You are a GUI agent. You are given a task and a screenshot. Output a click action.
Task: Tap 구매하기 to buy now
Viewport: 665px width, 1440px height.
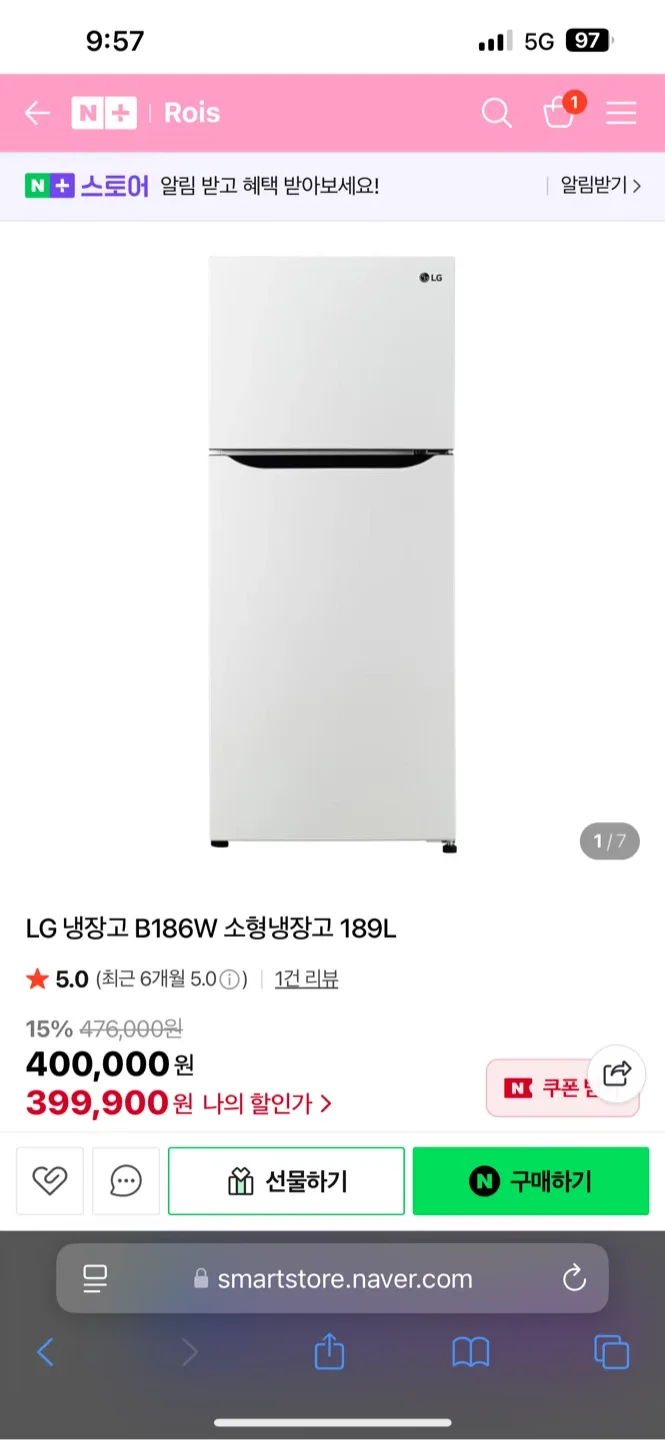pyautogui.click(x=531, y=1181)
